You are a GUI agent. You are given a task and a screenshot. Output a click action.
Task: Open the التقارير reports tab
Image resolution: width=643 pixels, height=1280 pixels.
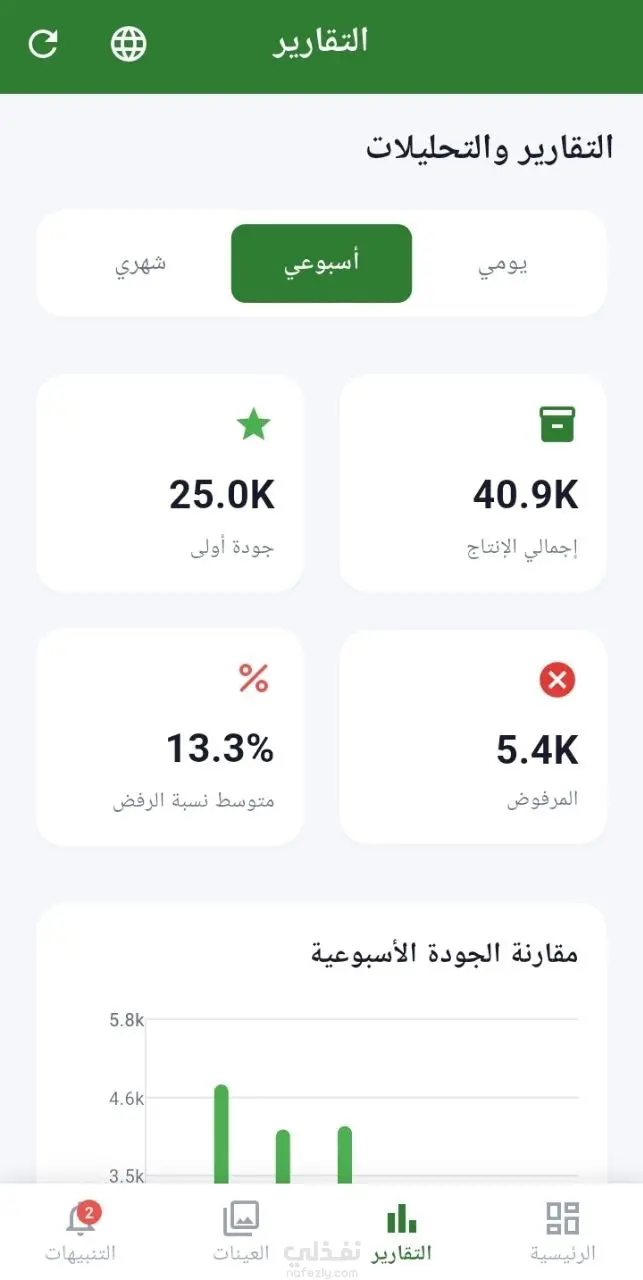[401, 1231]
